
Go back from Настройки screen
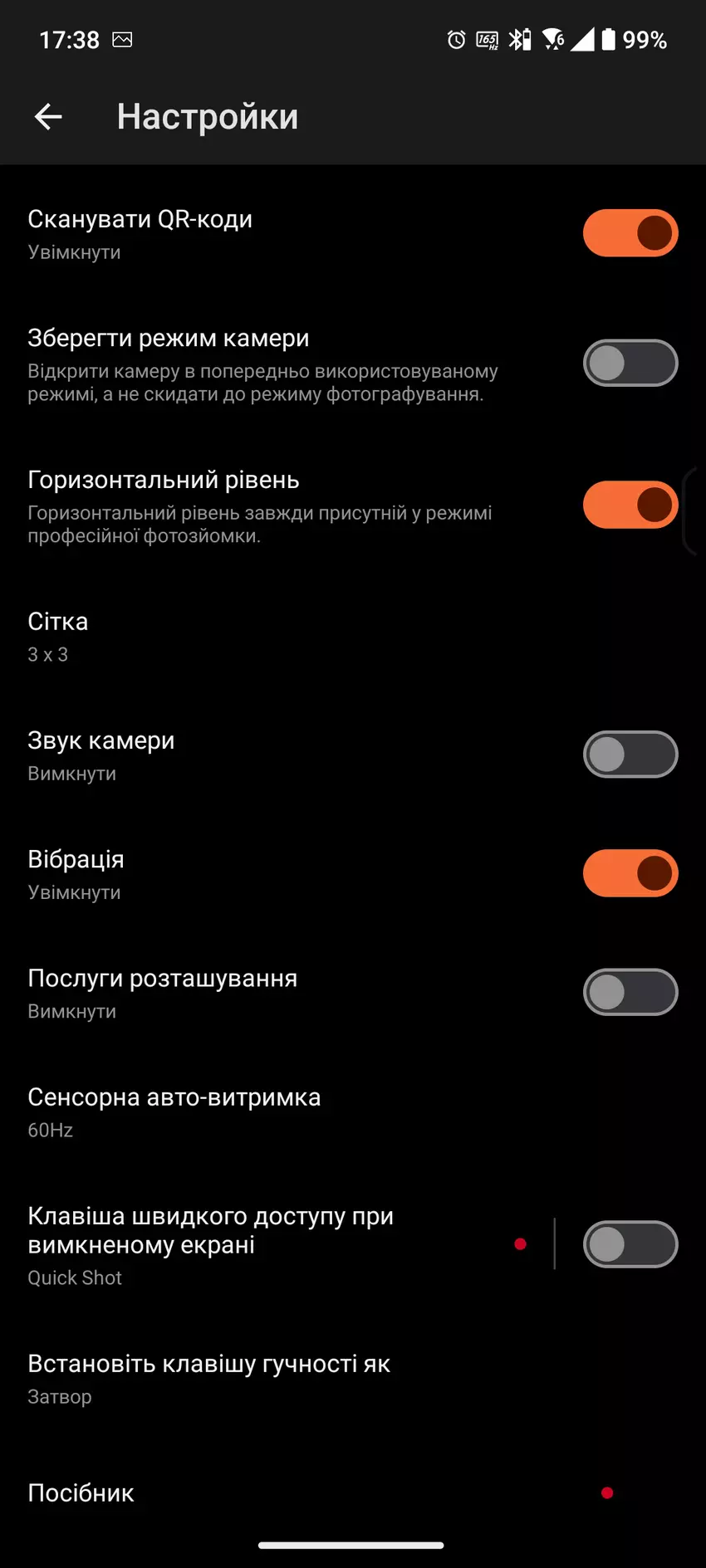(48, 117)
